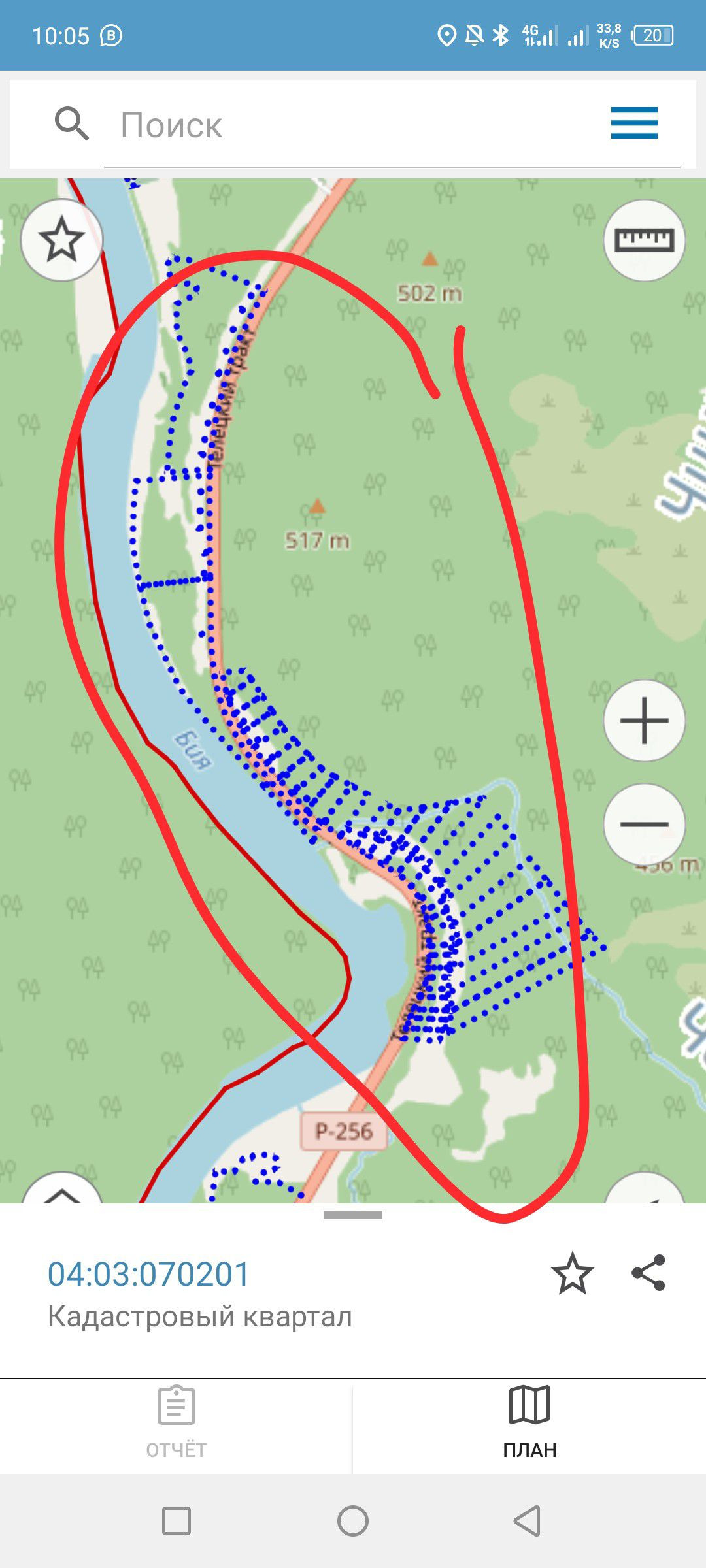The width and height of the screenshot is (706, 1568).
Task: Activate the ruler measurement tool
Action: [x=644, y=240]
